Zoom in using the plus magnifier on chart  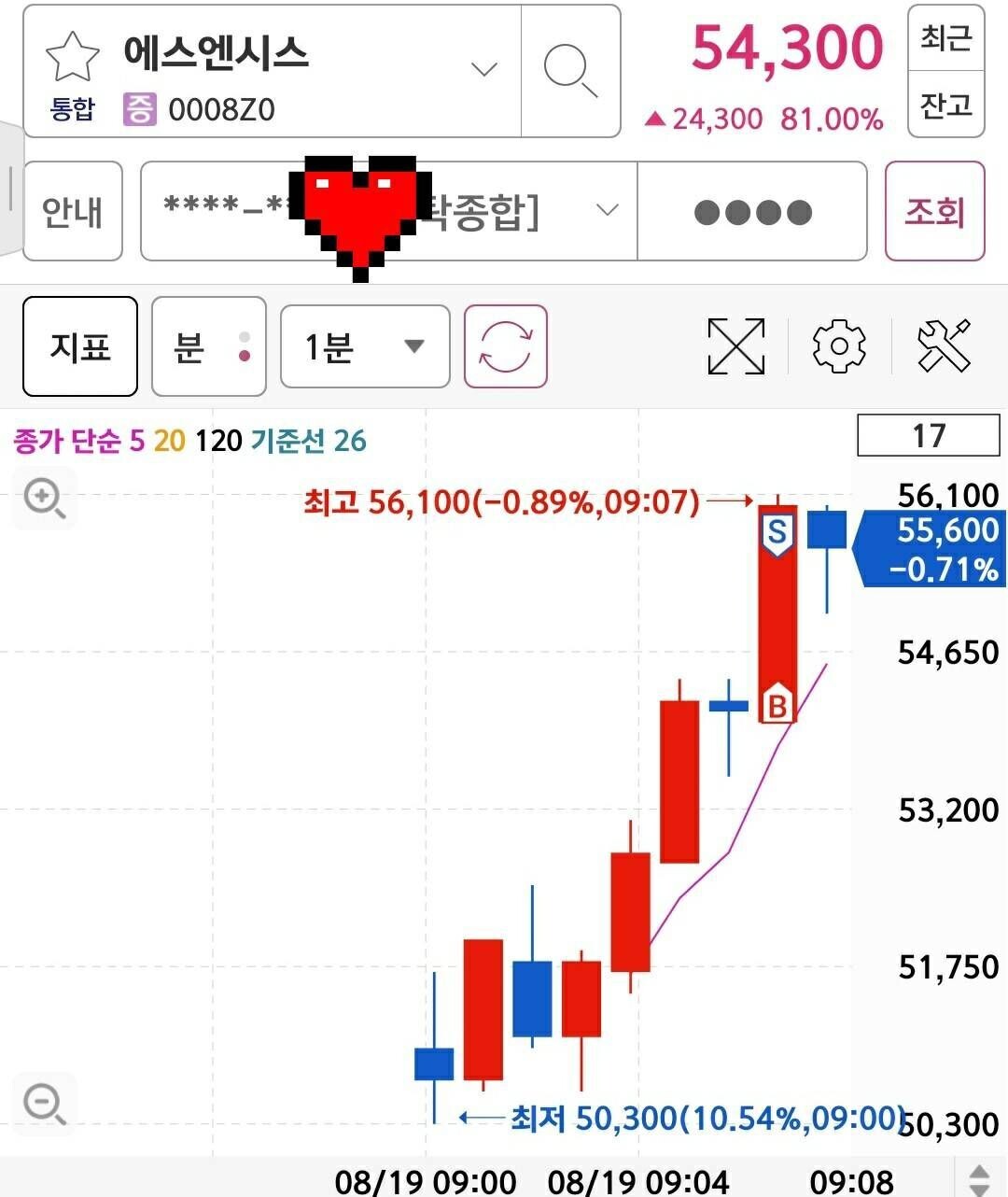point(44,500)
